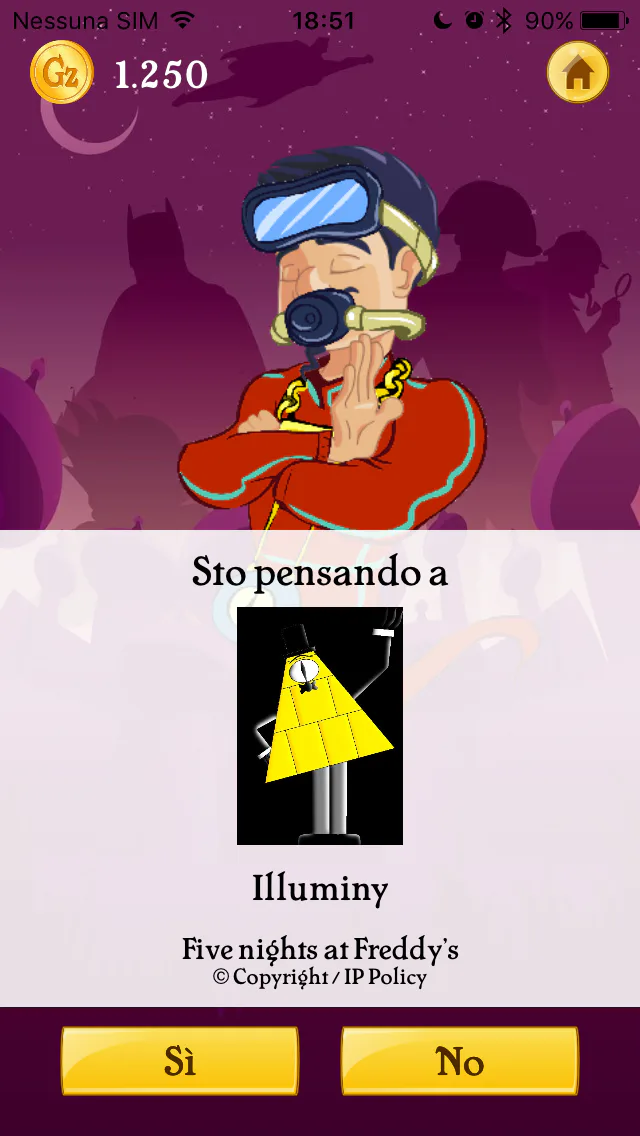Tap the home icon button
The width and height of the screenshot is (640, 1136).
pos(578,72)
